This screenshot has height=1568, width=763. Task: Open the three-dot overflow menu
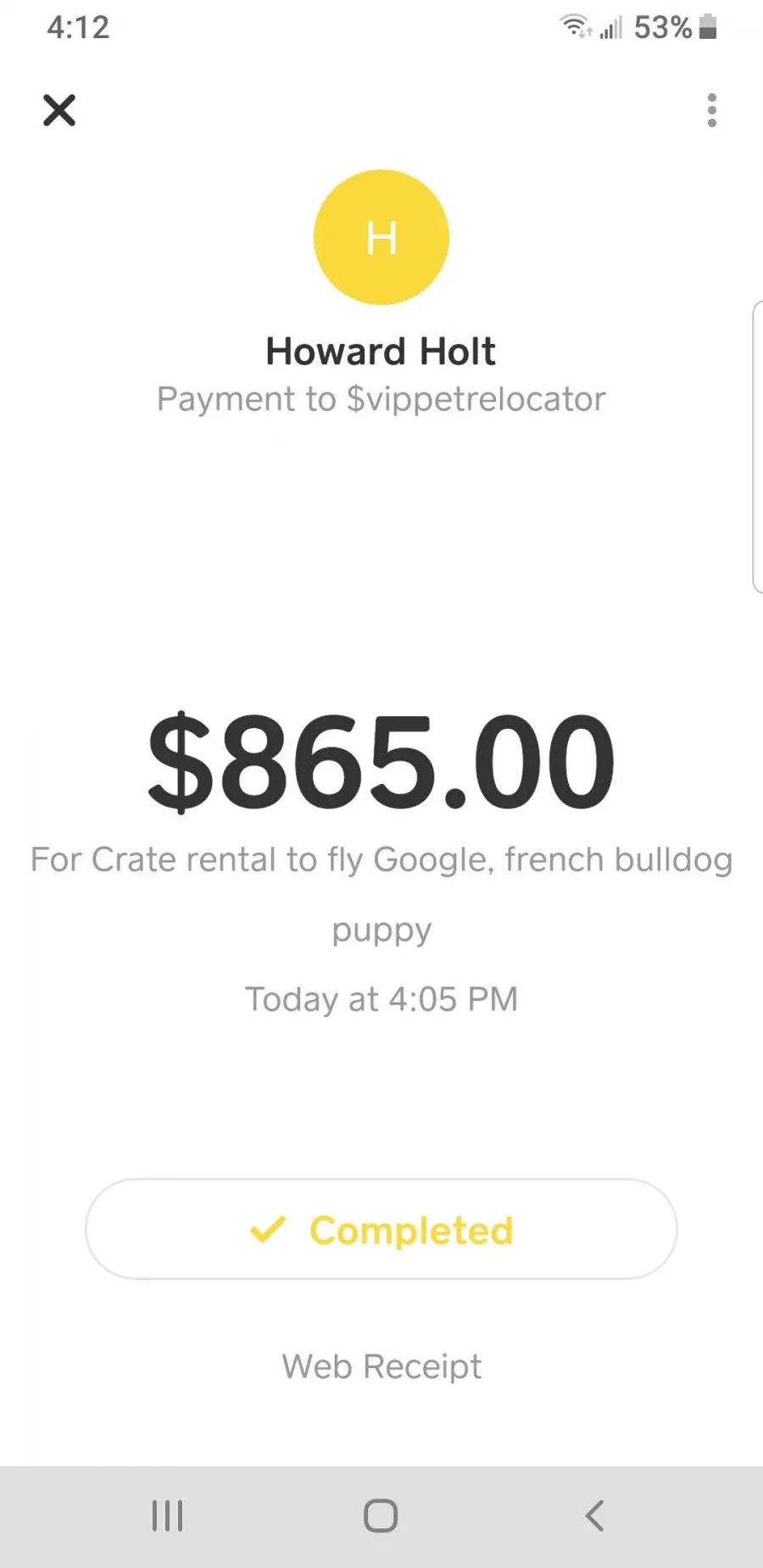pyautogui.click(x=712, y=110)
